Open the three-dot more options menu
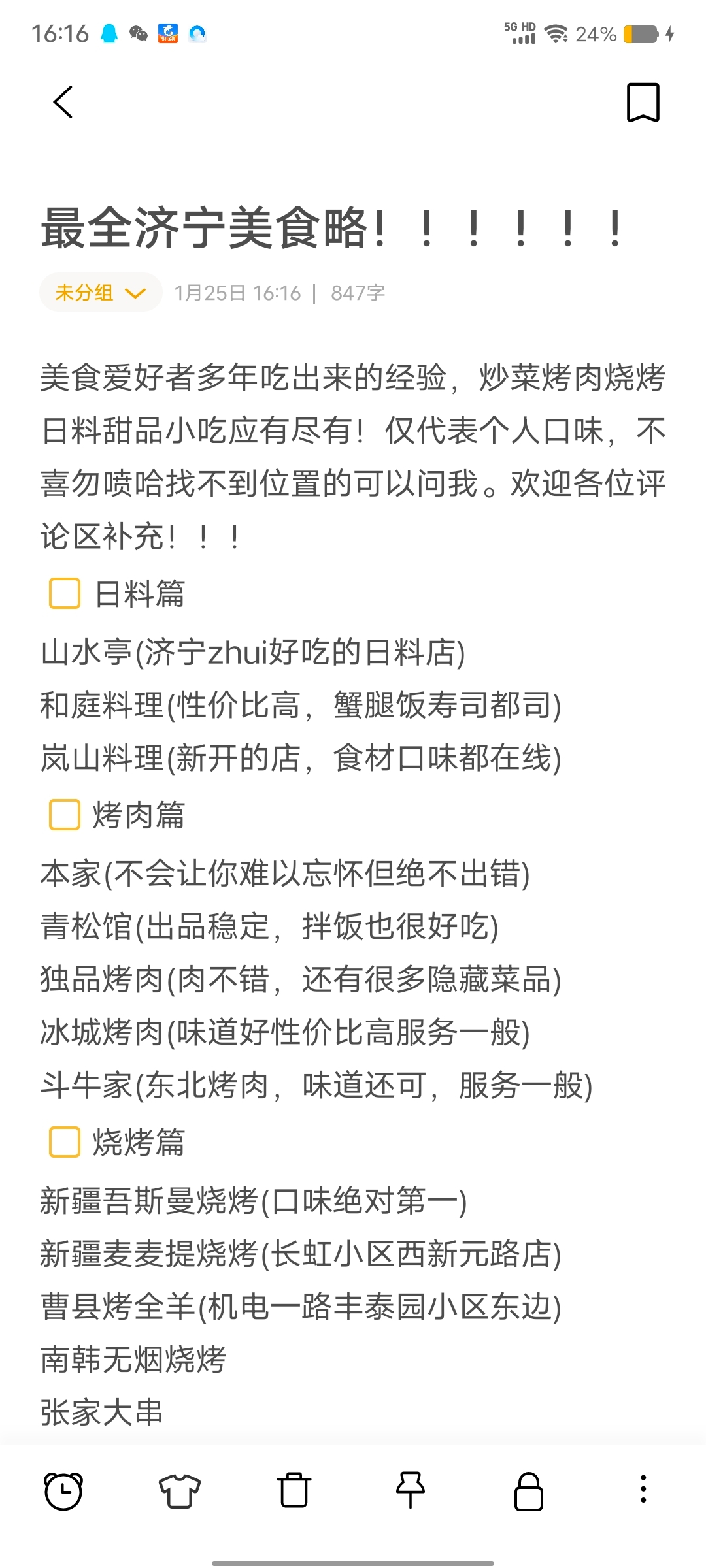The image size is (706, 1568). 643,1489
